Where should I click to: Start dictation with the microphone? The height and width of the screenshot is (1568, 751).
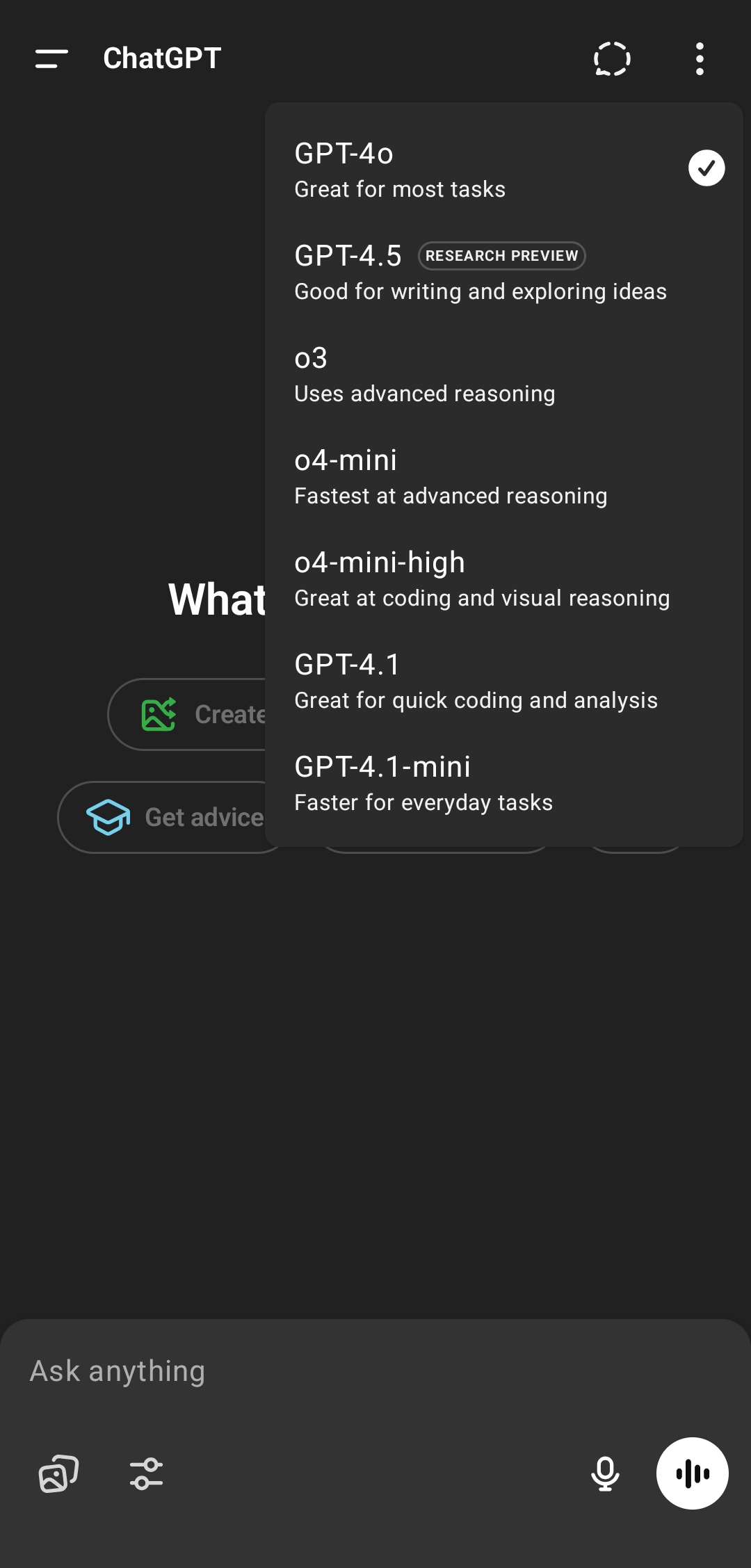(605, 1473)
